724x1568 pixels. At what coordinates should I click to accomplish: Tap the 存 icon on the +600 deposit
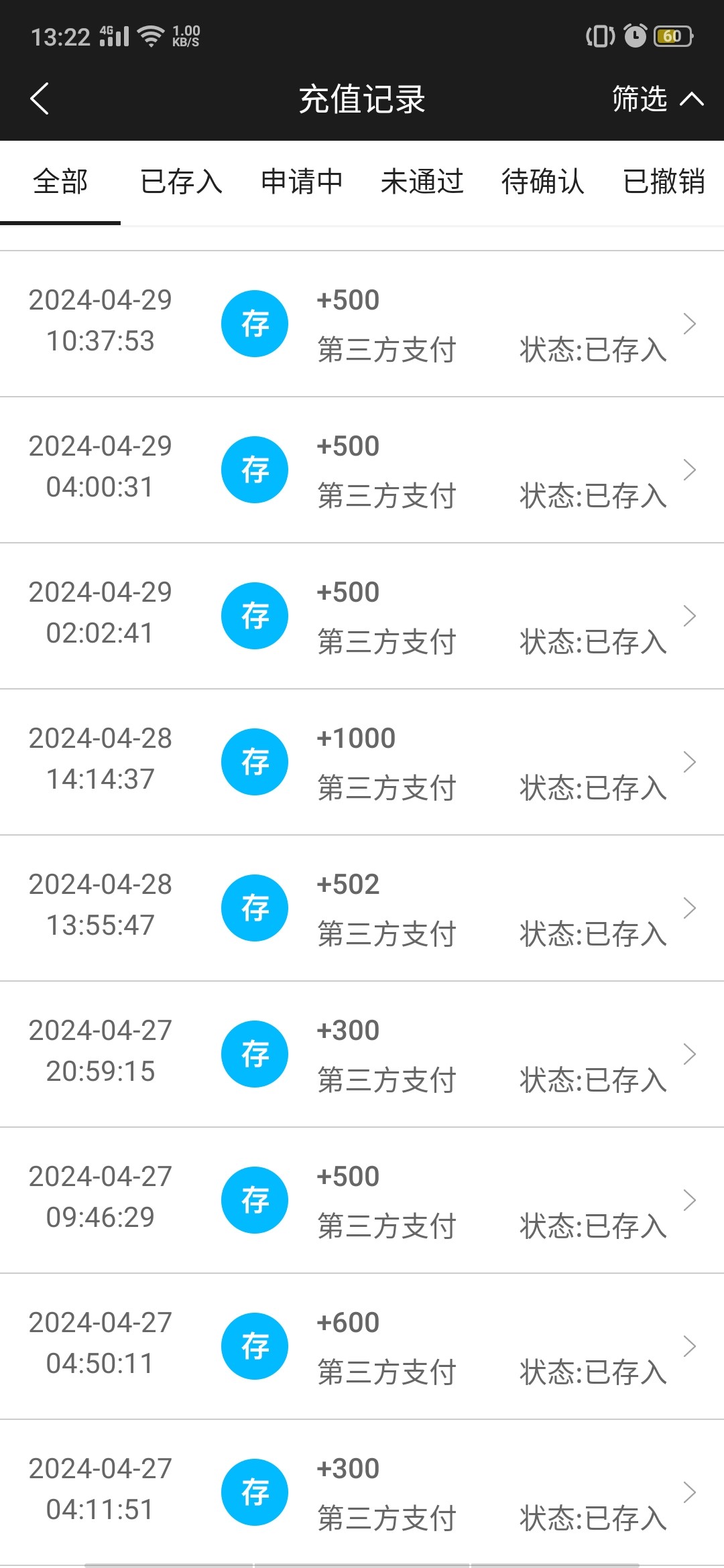tap(255, 1346)
